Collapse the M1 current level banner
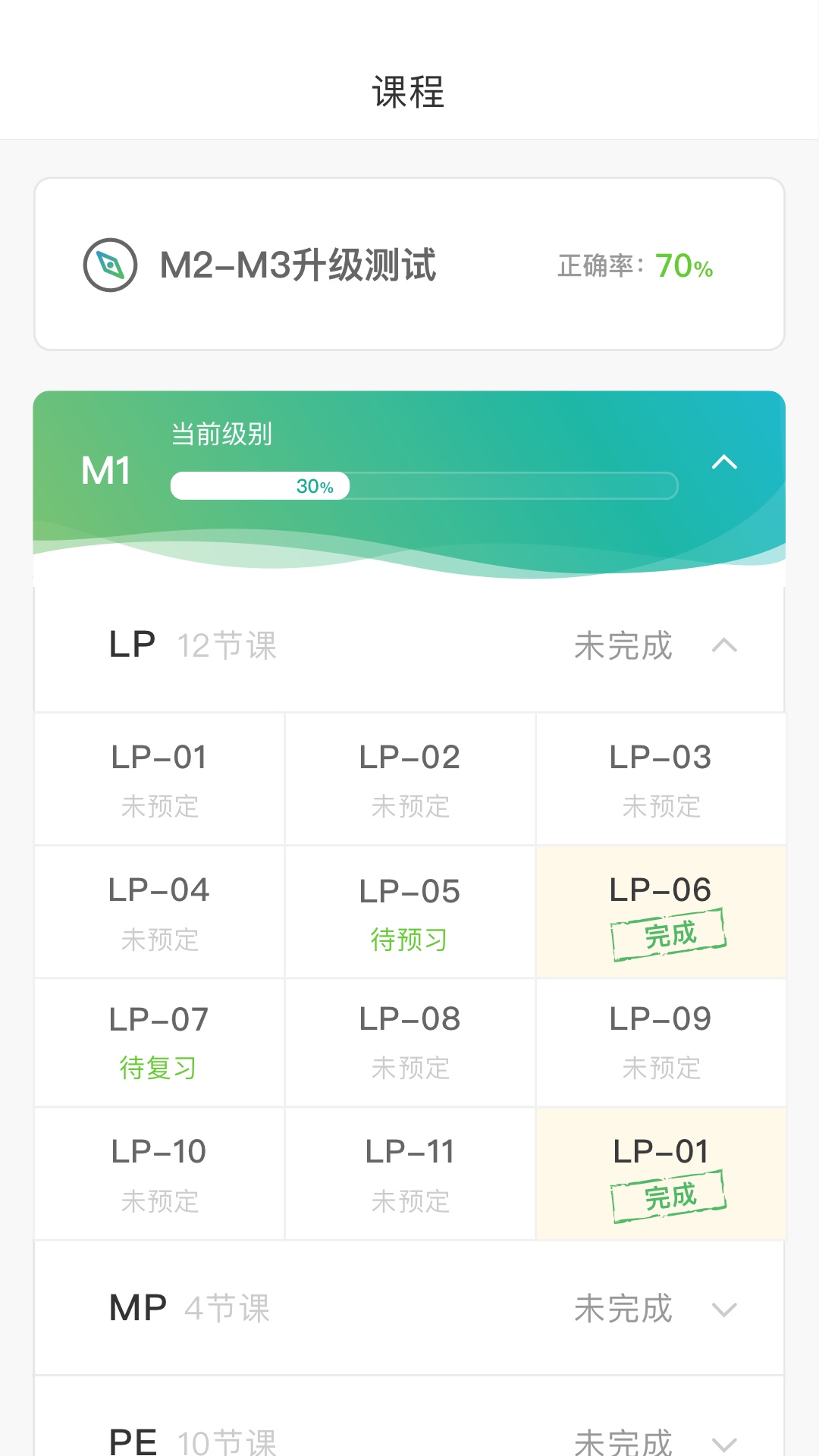 click(724, 462)
